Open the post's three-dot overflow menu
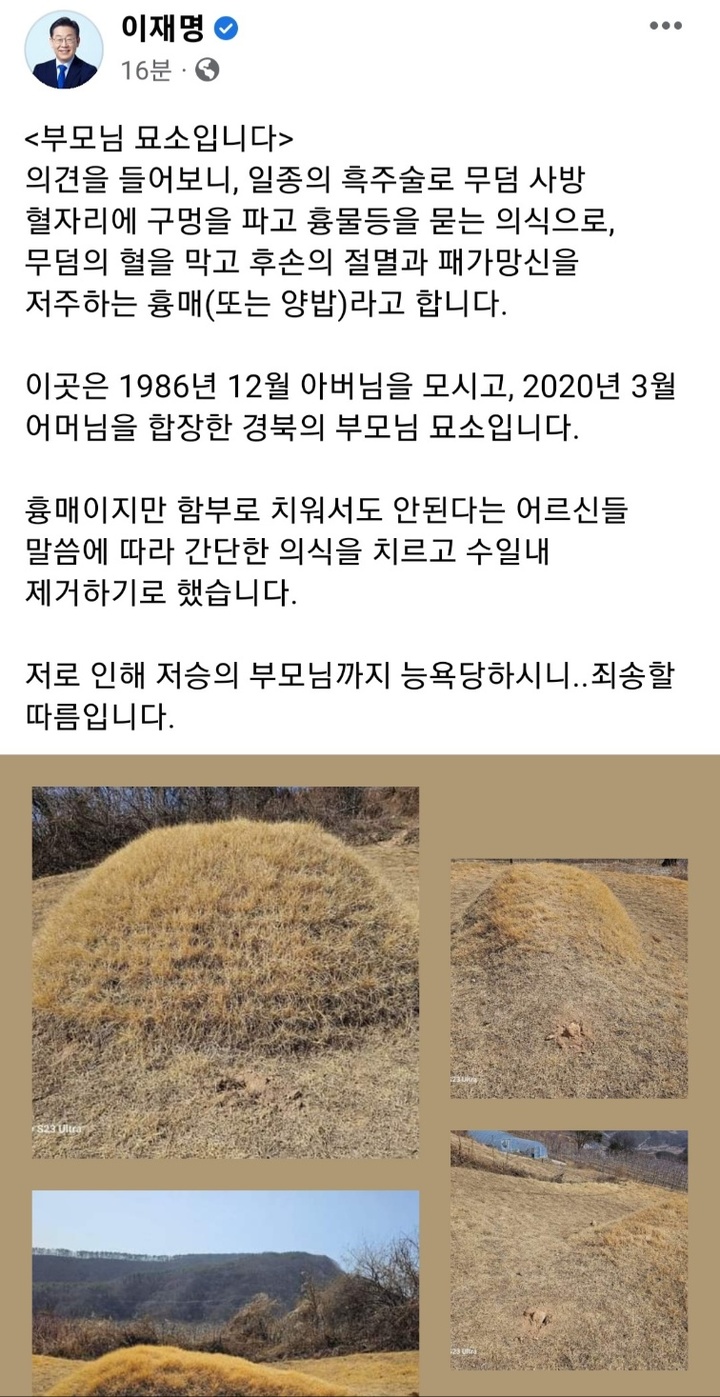720x1397 pixels. [665, 26]
